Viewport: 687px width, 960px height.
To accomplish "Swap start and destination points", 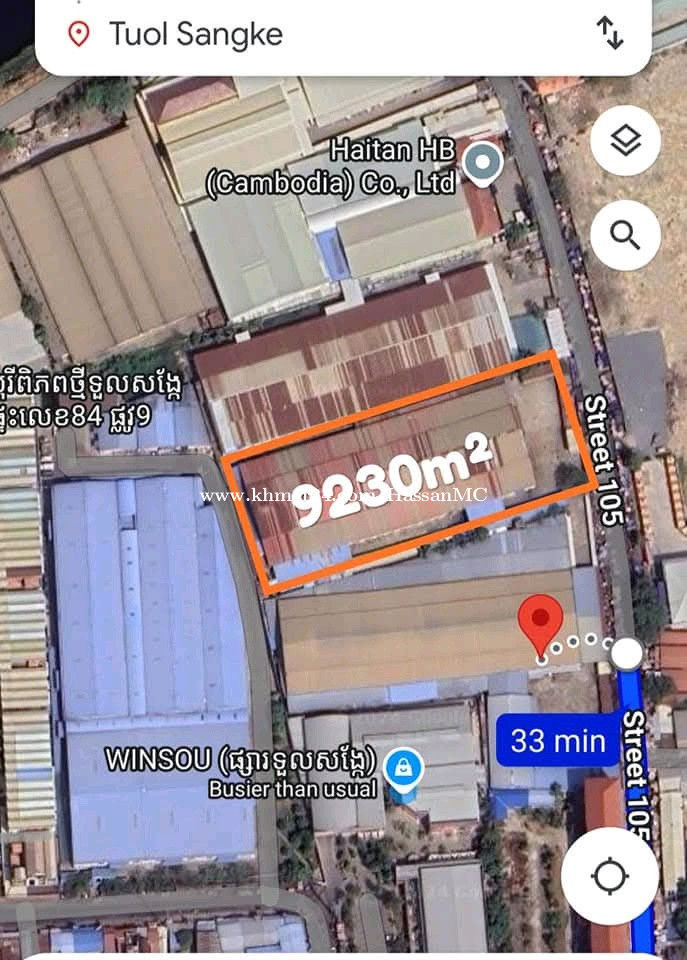I will [610, 34].
